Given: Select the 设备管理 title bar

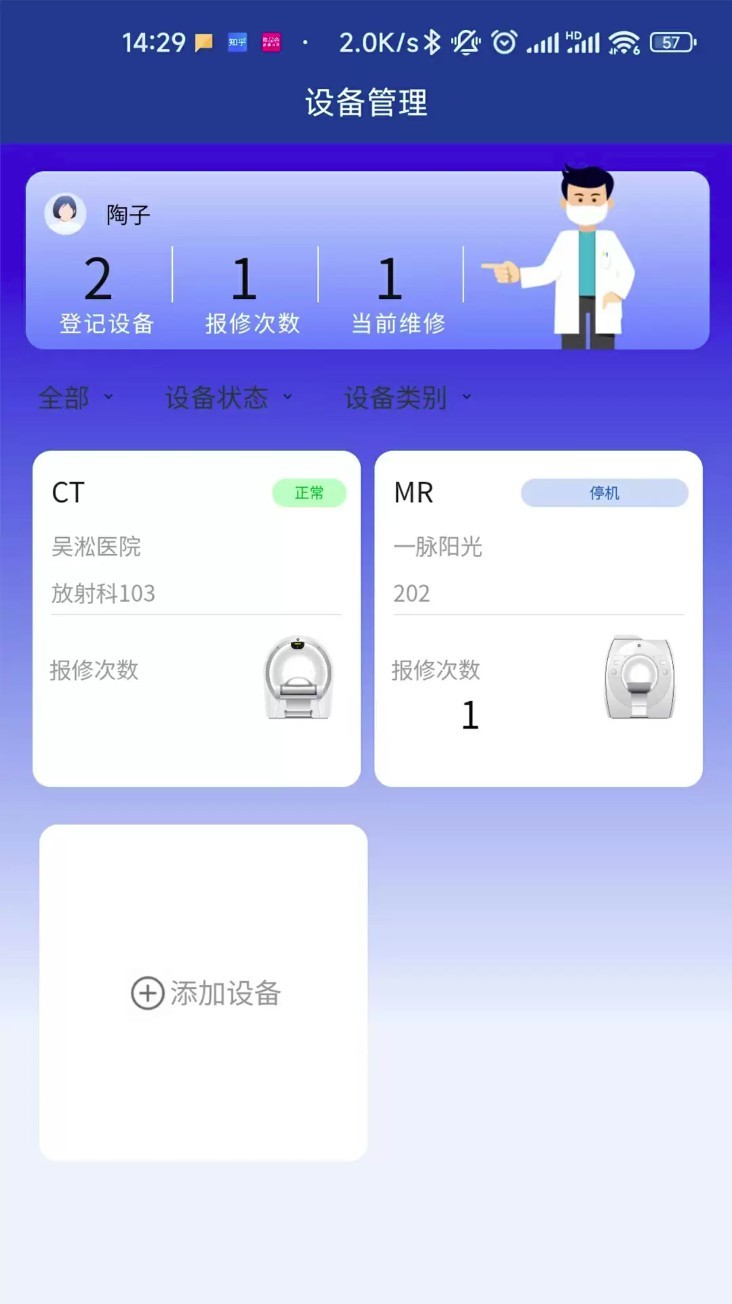Looking at the screenshot, I should pyautogui.click(x=366, y=103).
